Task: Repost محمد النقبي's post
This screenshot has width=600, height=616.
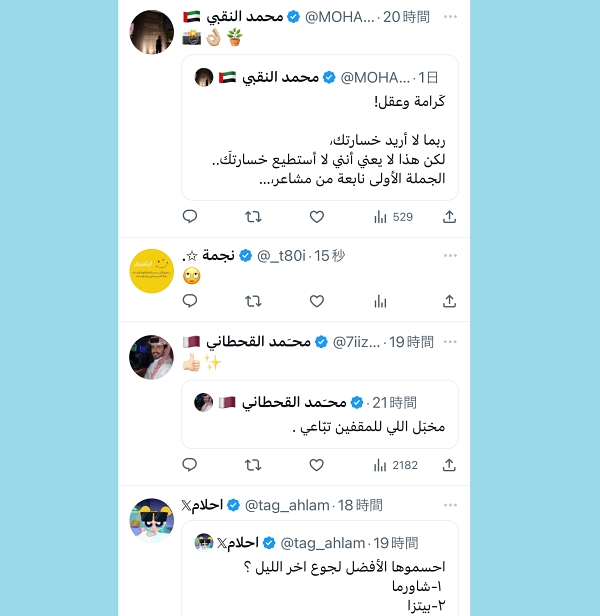Action: (x=253, y=216)
